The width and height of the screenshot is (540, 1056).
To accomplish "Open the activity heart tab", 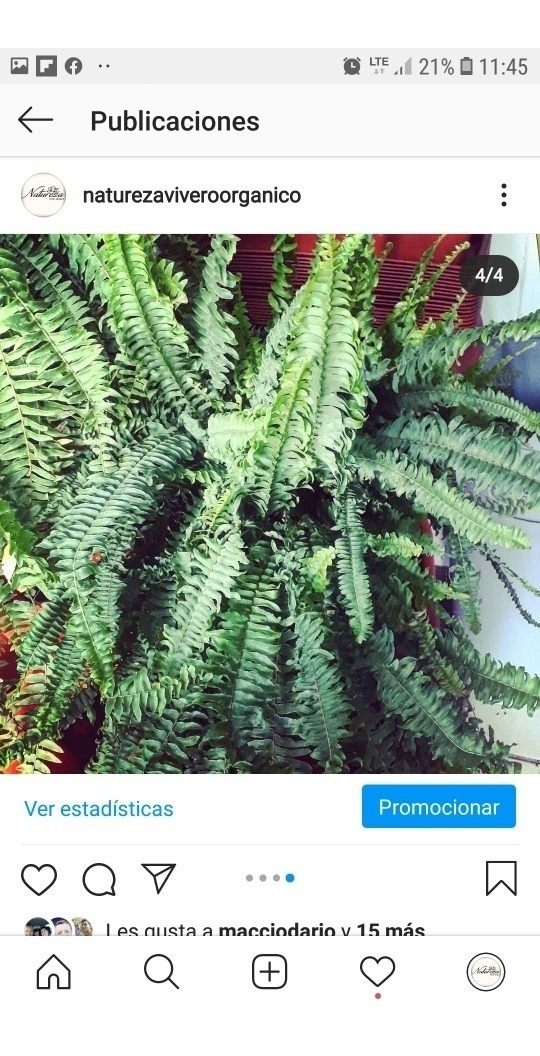I will (x=378, y=972).
